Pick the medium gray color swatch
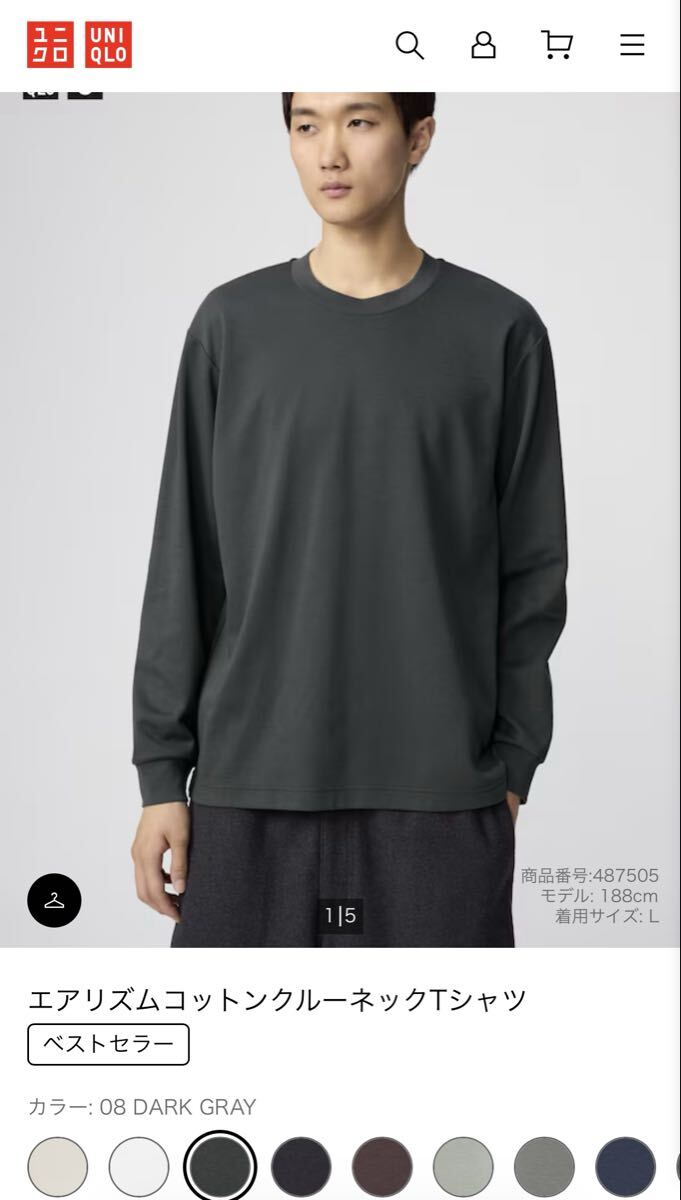Viewport: 681px width, 1200px height. (544, 1167)
